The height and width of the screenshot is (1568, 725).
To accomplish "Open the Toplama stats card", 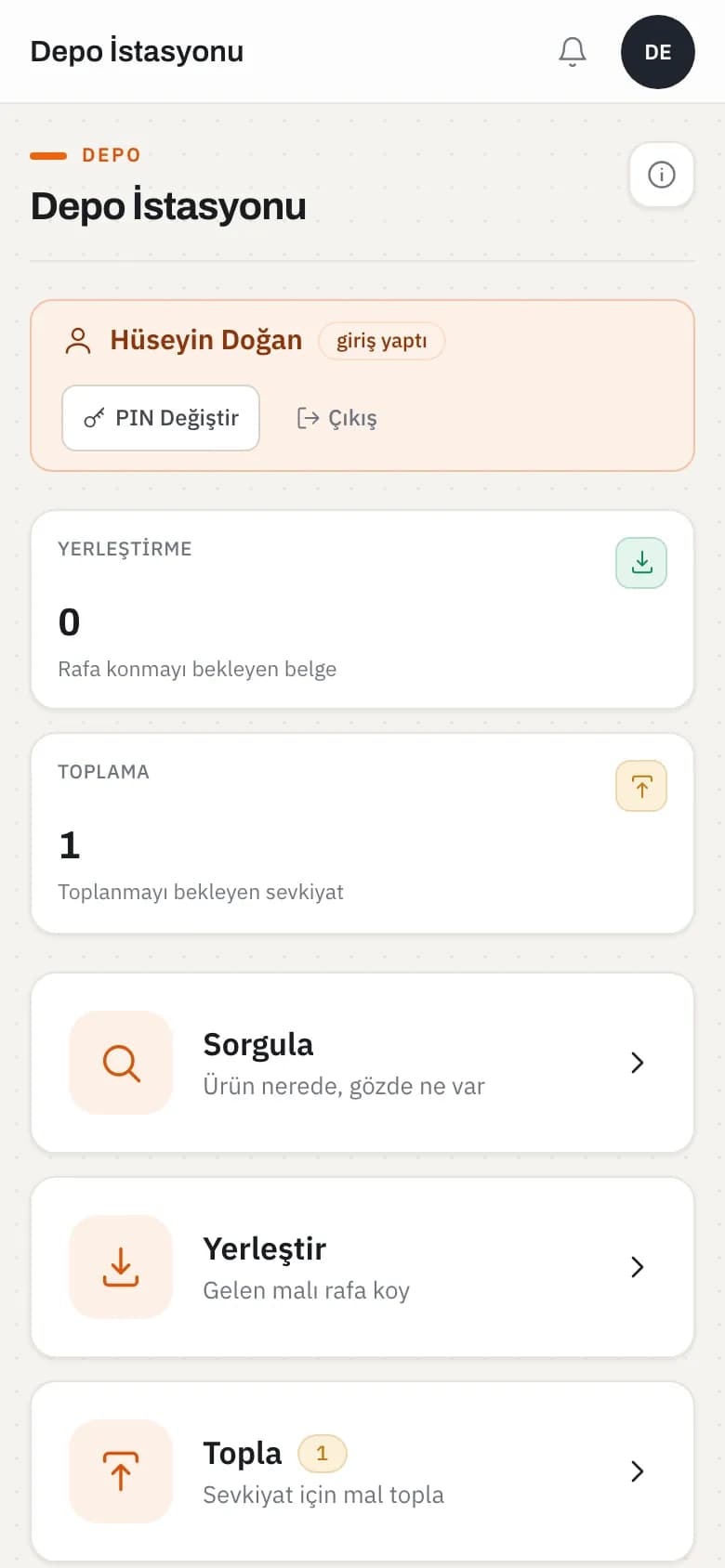I will pyautogui.click(x=362, y=833).
